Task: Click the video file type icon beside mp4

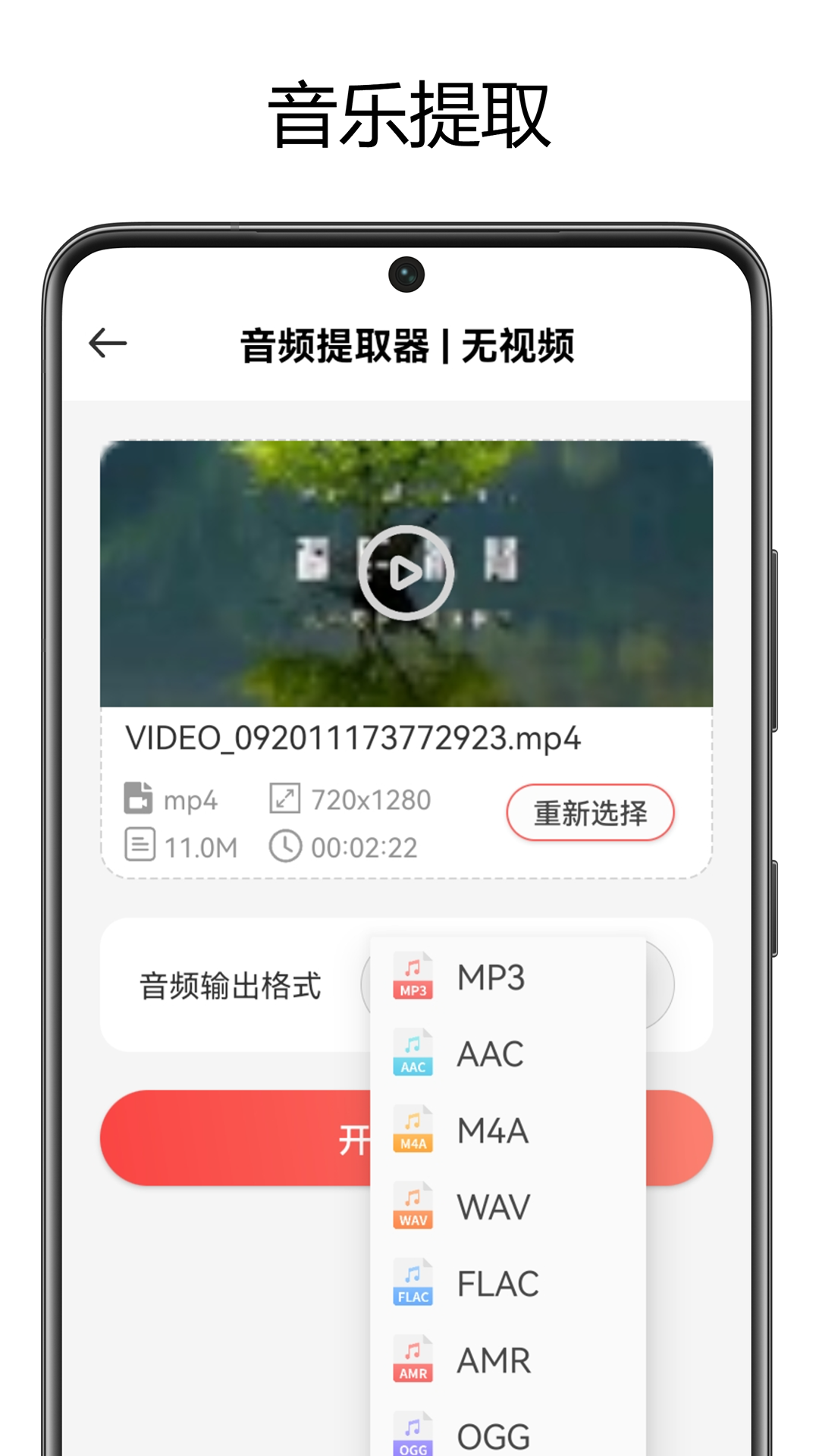Action: [x=140, y=798]
